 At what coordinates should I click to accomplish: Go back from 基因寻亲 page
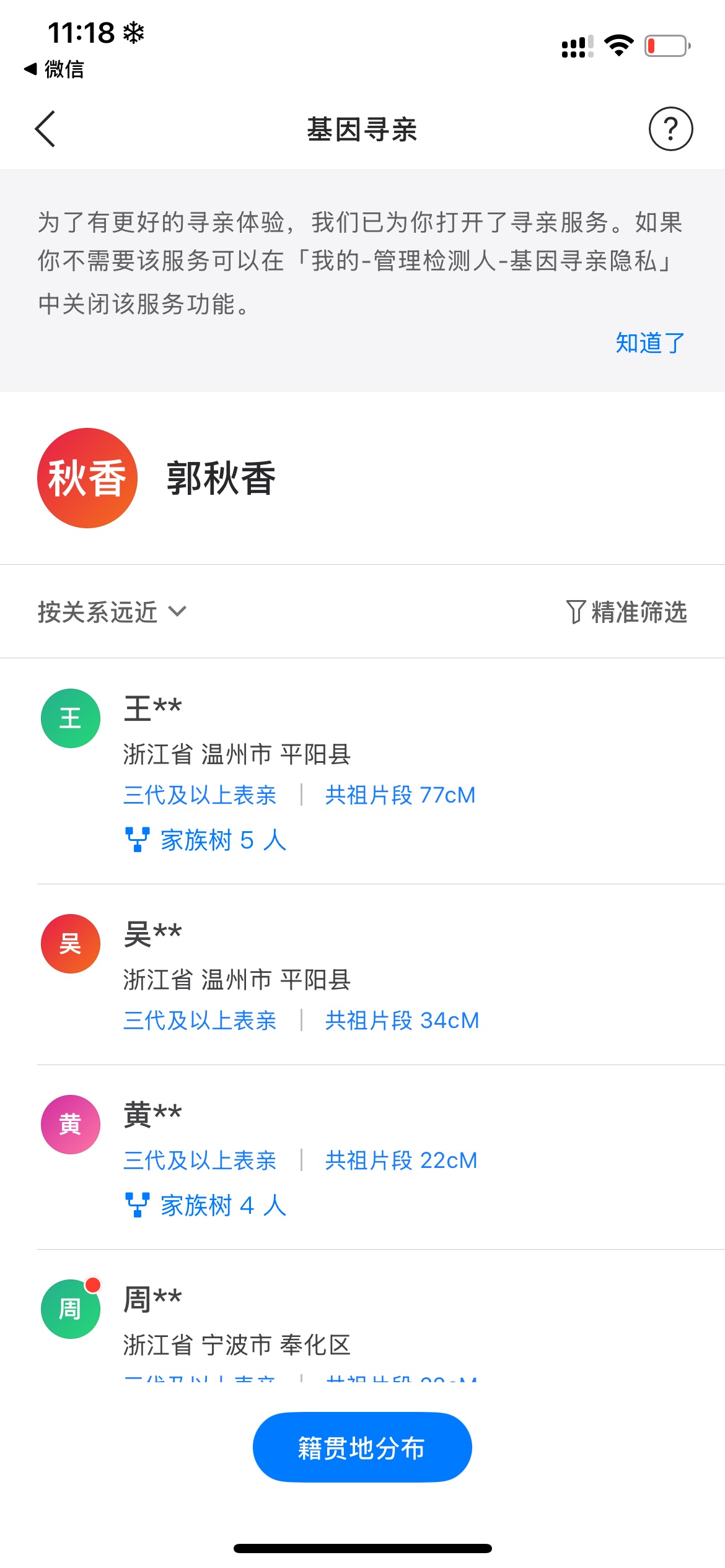pos(45,129)
